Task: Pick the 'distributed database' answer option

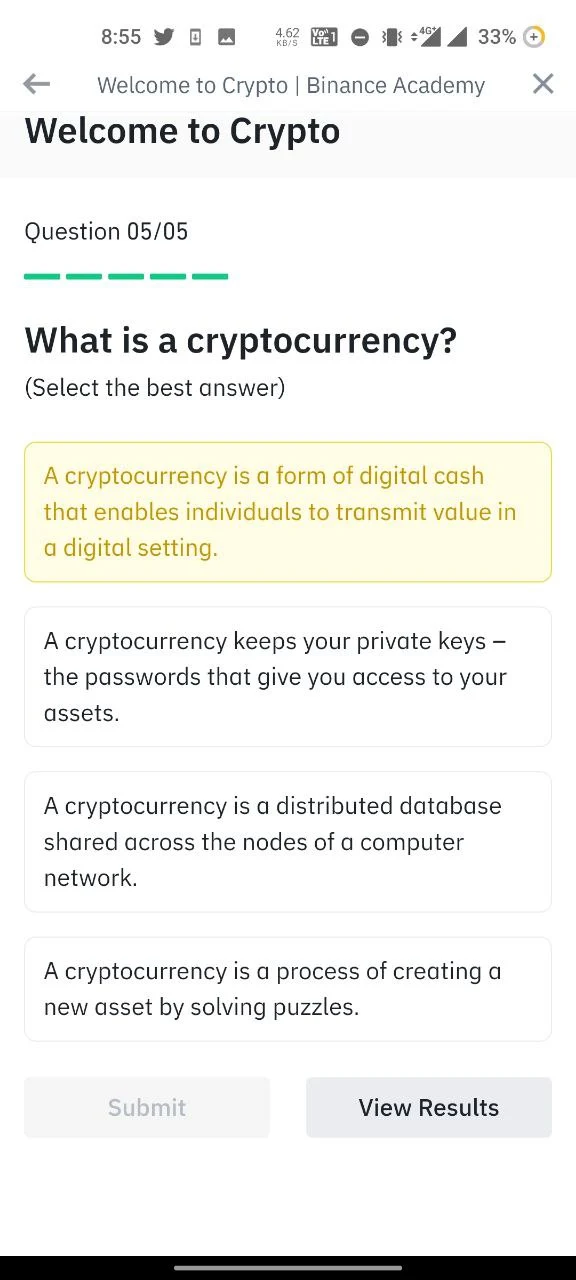Action: (x=288, y=842)
